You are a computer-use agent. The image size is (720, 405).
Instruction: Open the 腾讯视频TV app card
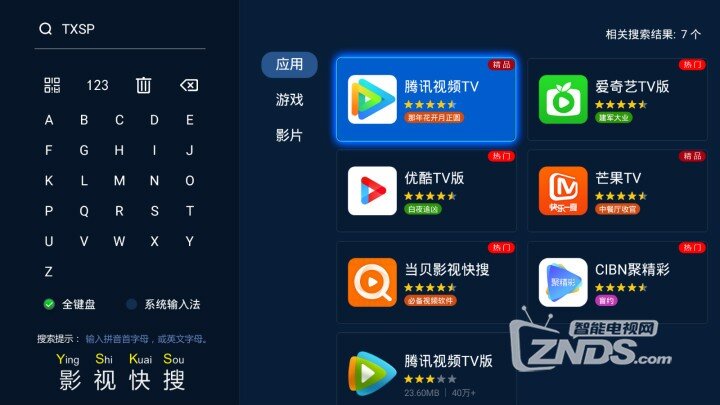426,99
